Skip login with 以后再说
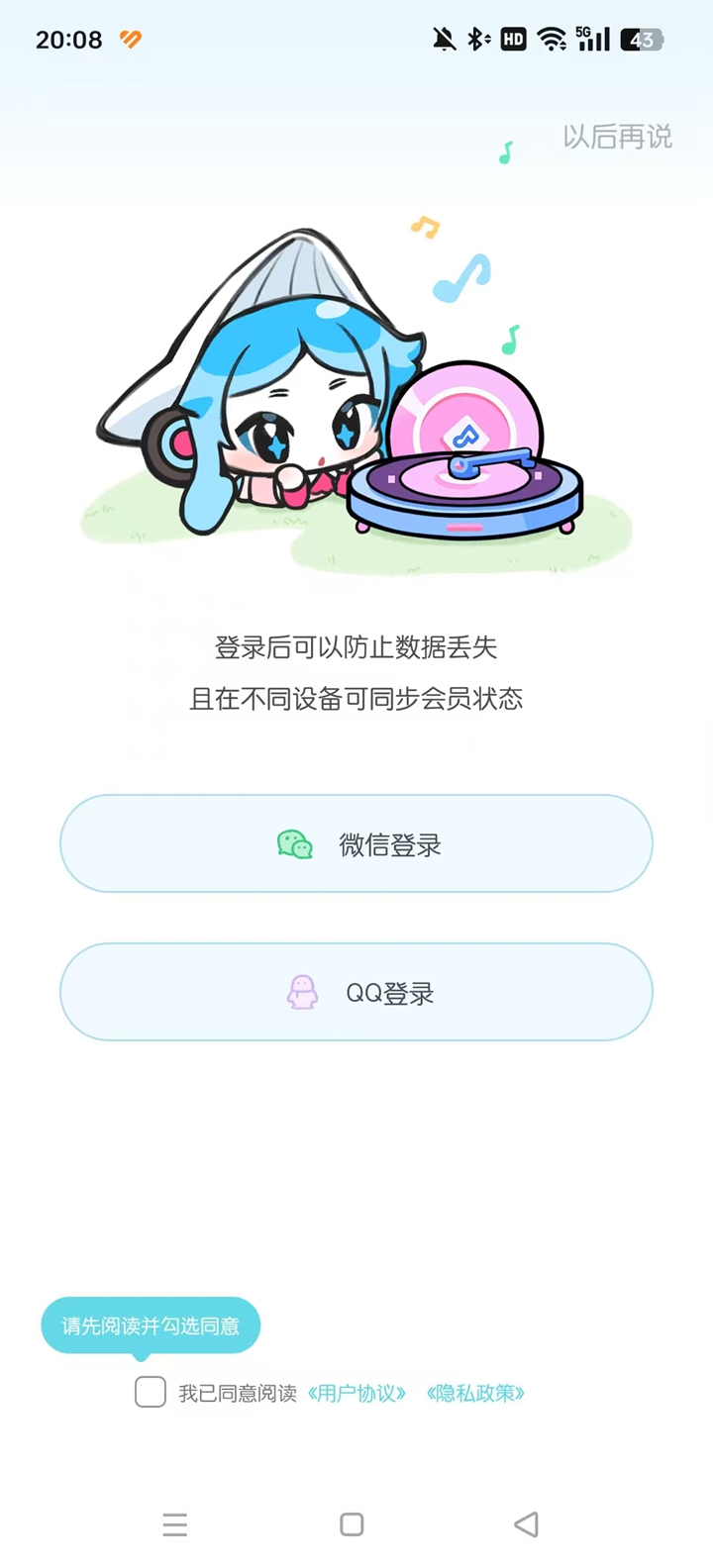This screenshot has width=713, height=1568. [617, 137]
